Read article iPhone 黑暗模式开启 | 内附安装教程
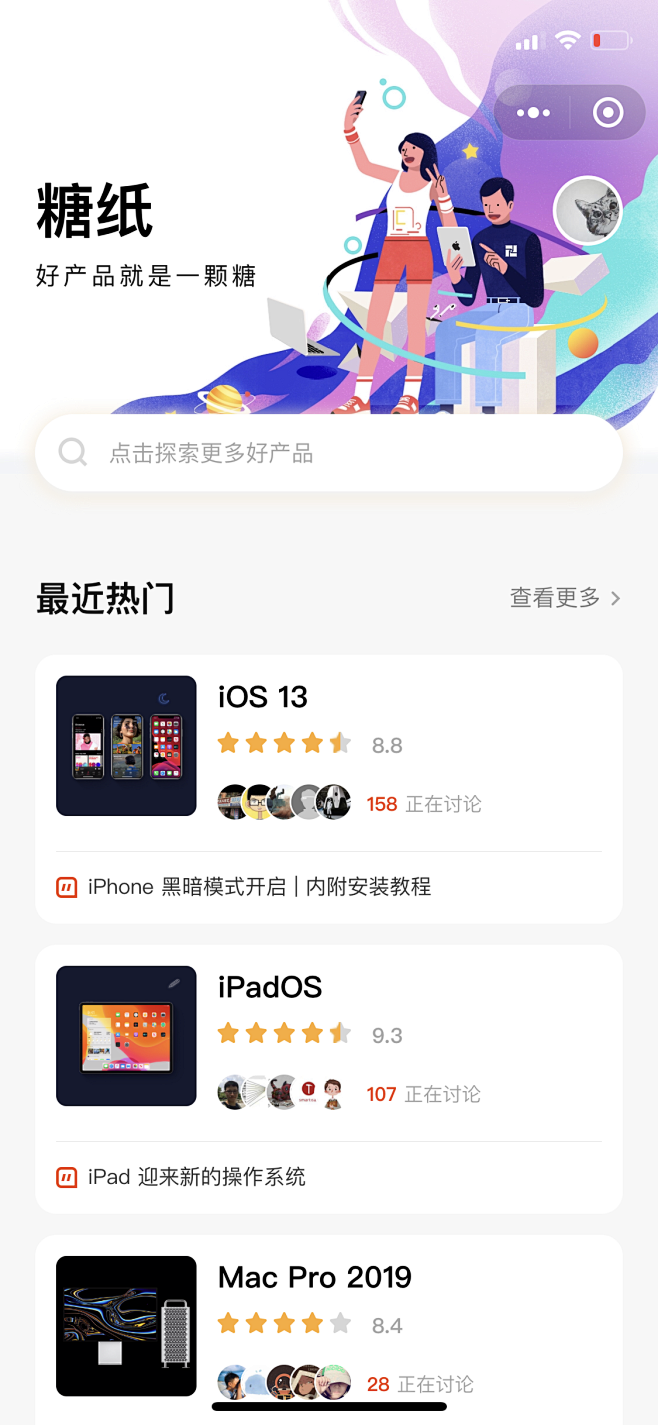This screenshot has height=1425, width=658. tap(260, 887)
